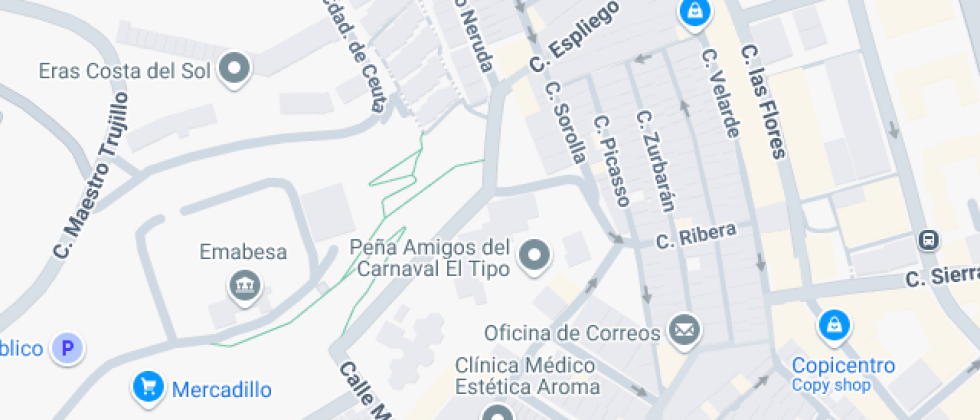Select the bus stop icon near C. Sierra
Screen dimensions: 980x420
click(x=928, y=240)
